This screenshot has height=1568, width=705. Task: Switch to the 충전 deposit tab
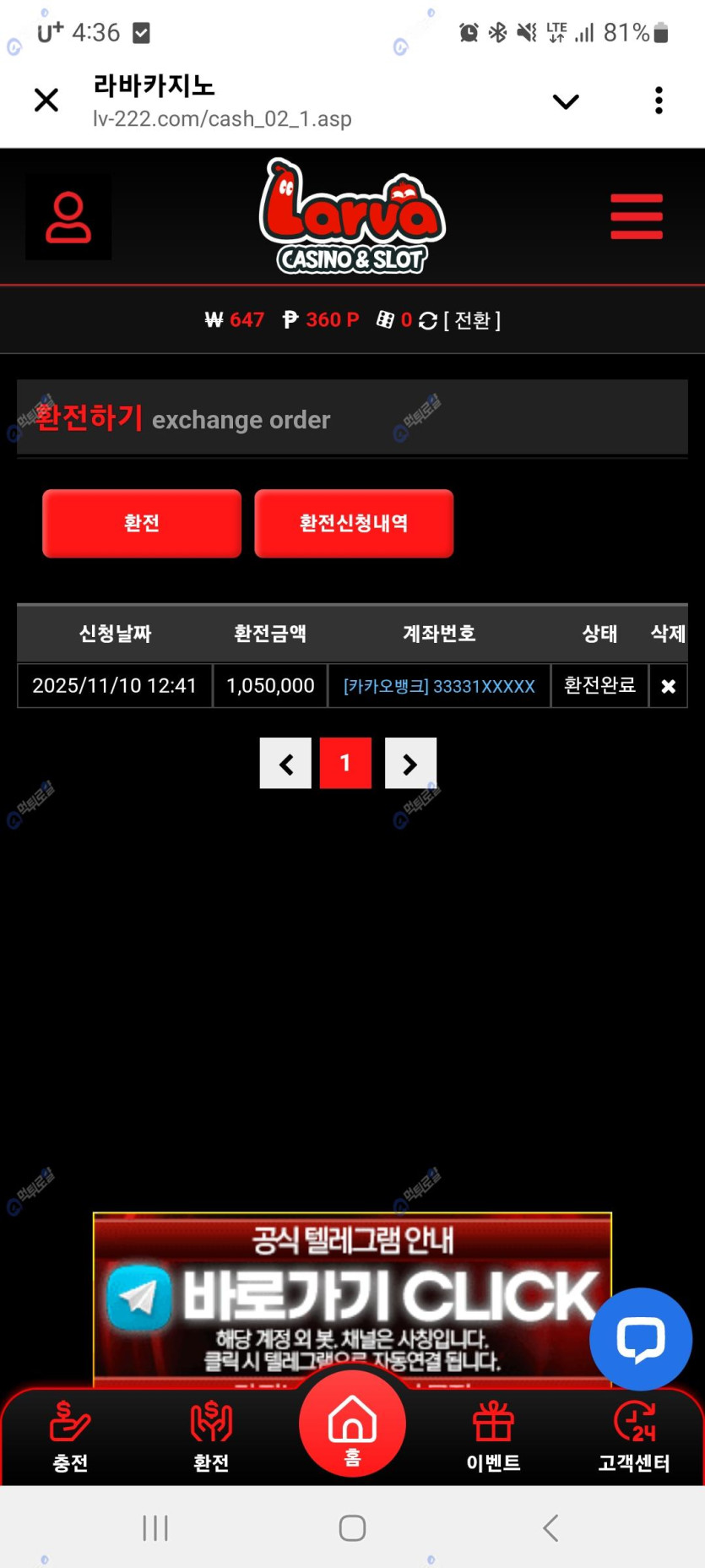[x=70, y=1436]
